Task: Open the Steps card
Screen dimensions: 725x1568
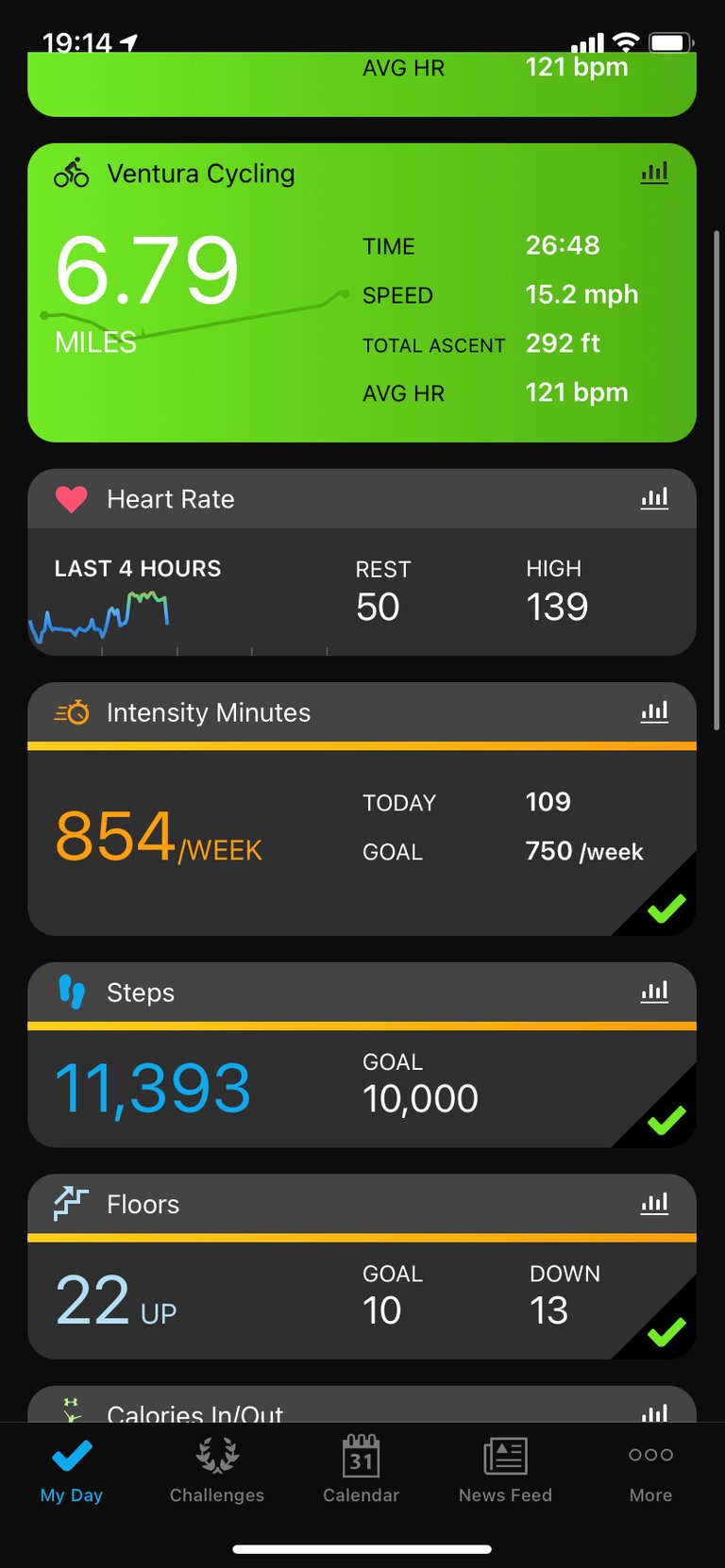Action: [x=362, y=1055]
